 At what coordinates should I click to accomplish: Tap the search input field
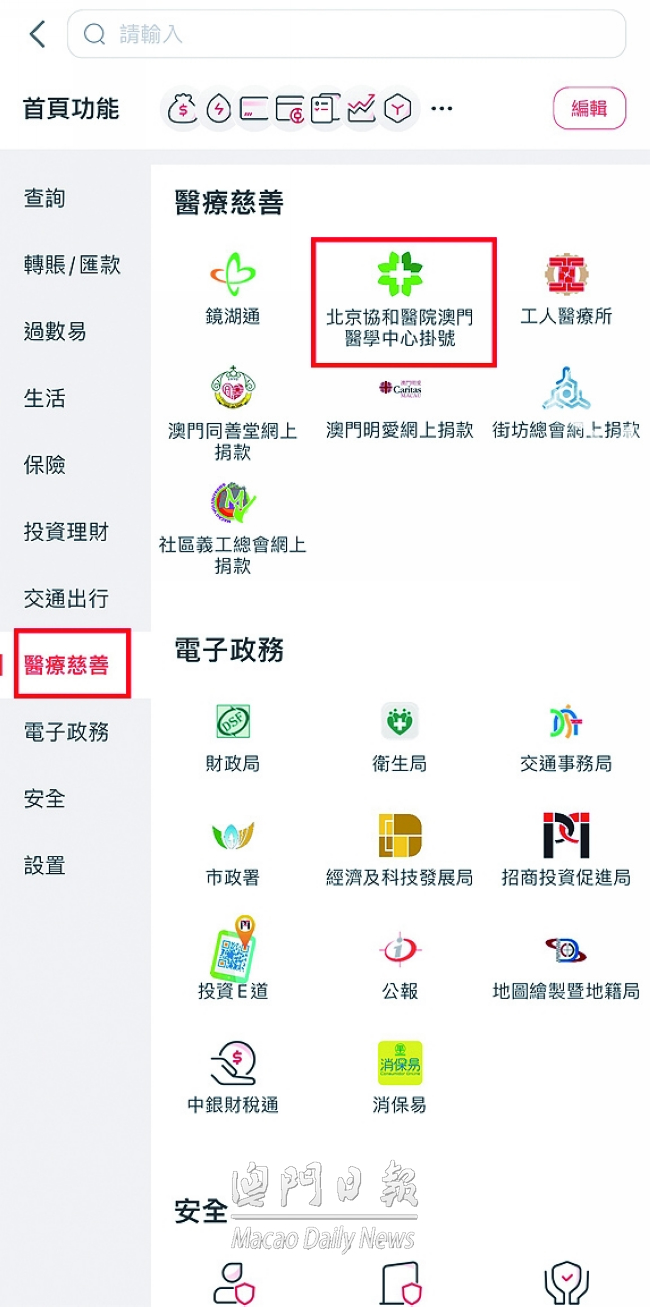346,34
